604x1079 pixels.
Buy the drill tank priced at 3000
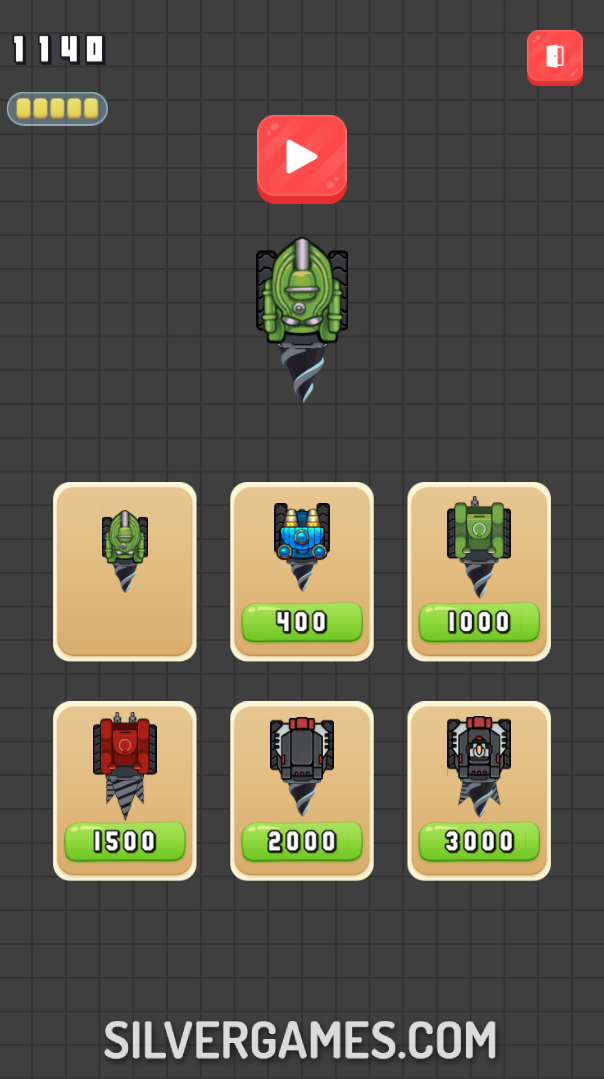[x=479, y=841]
